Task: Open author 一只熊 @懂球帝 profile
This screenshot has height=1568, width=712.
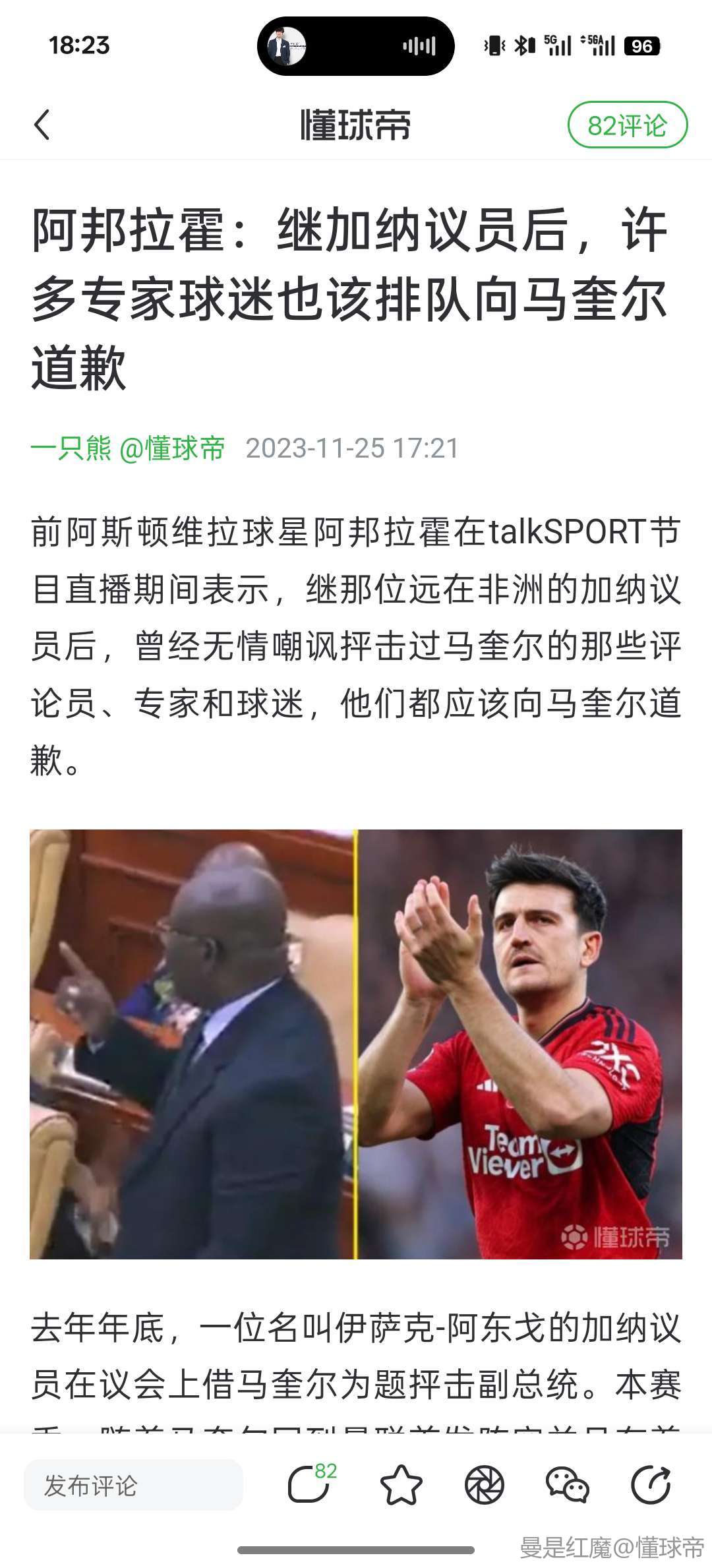Action: pyautogui.click(x=128, y=448)
